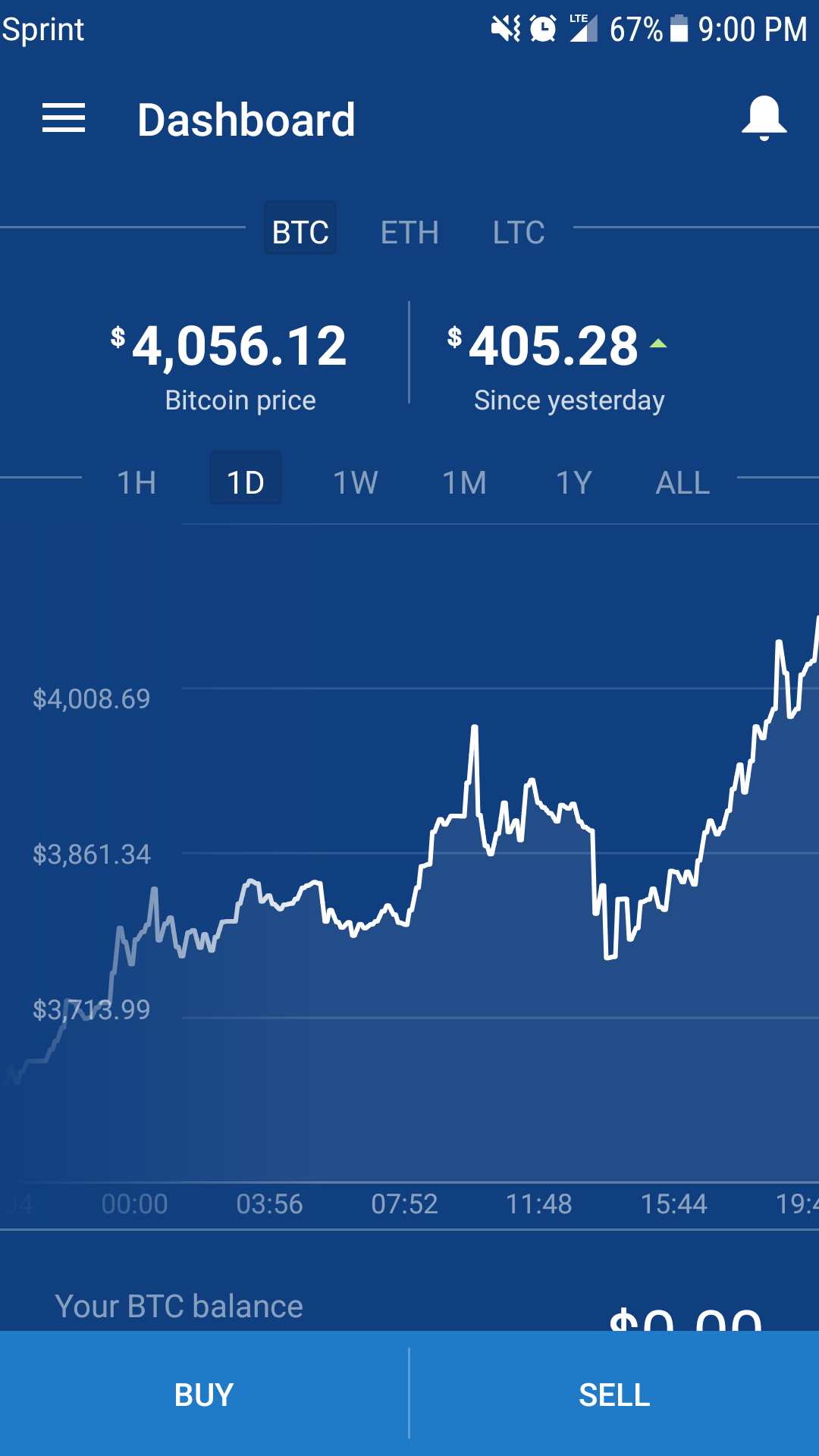Open the notifications bell
This screenshot has width=819, height=1456.
click(x=764, y=118)
